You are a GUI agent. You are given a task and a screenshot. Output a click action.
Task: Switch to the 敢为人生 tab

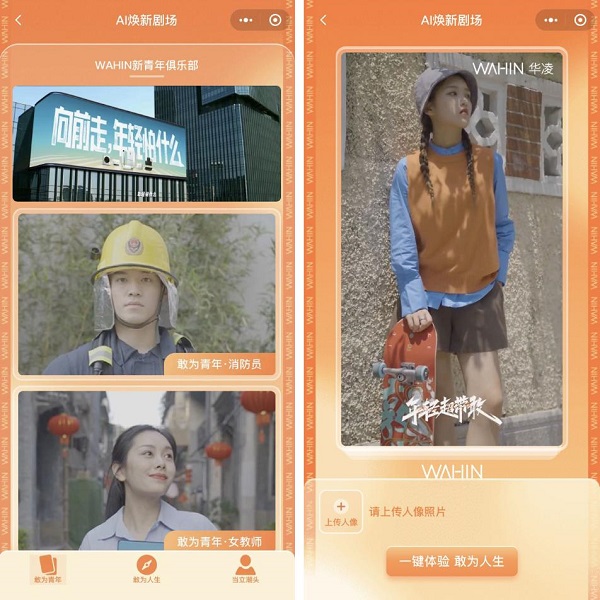click(x=147, y=569)
